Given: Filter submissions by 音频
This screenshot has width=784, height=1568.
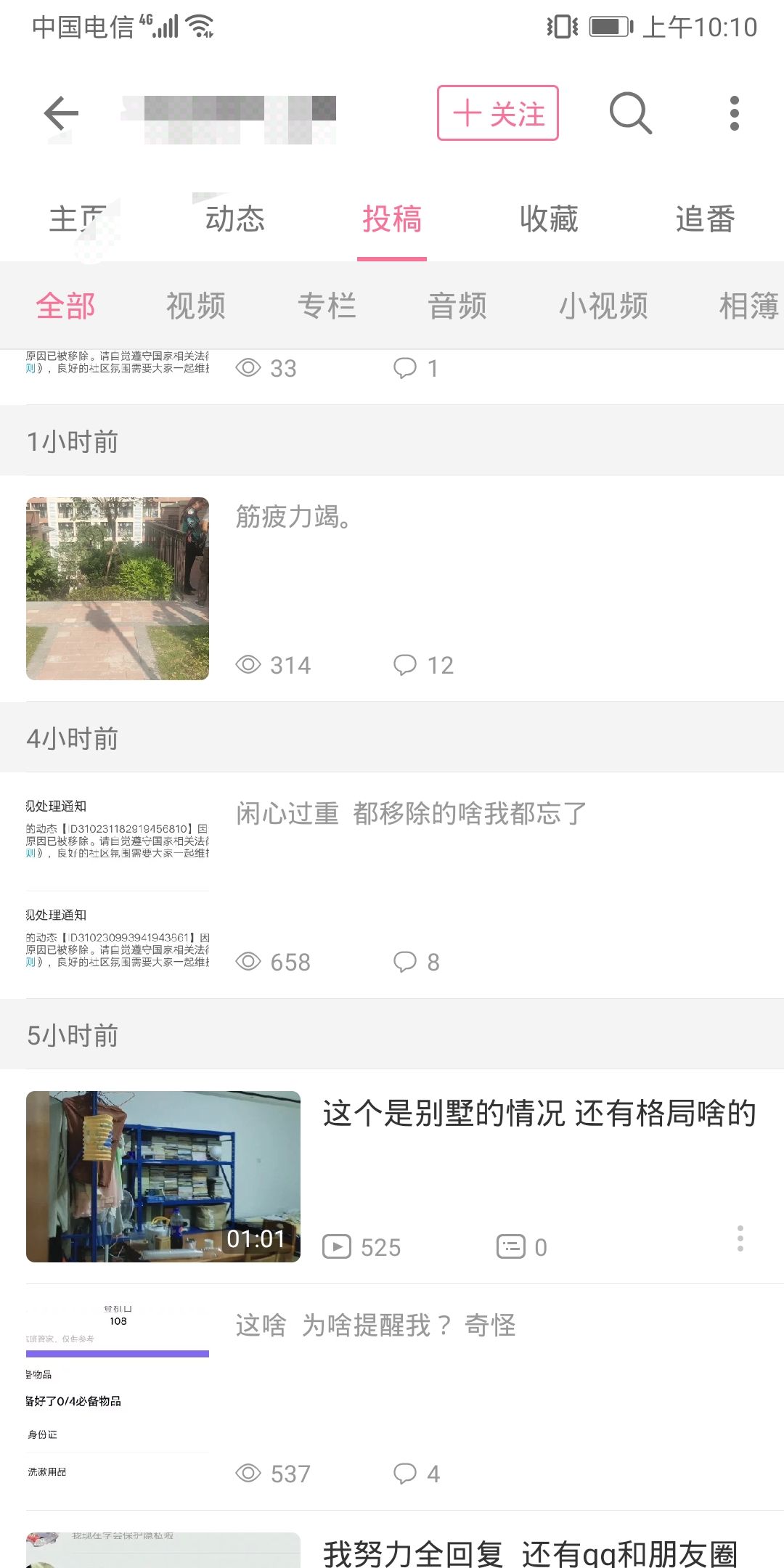Looking at the screenshot, I should click(457, 306).
